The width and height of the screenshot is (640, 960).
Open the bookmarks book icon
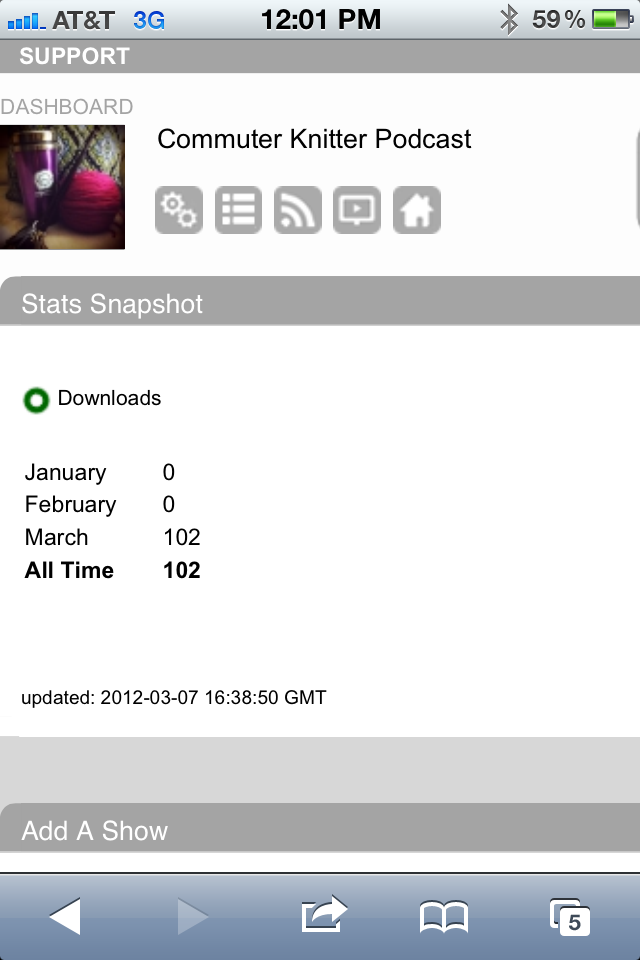click(444, 916)
